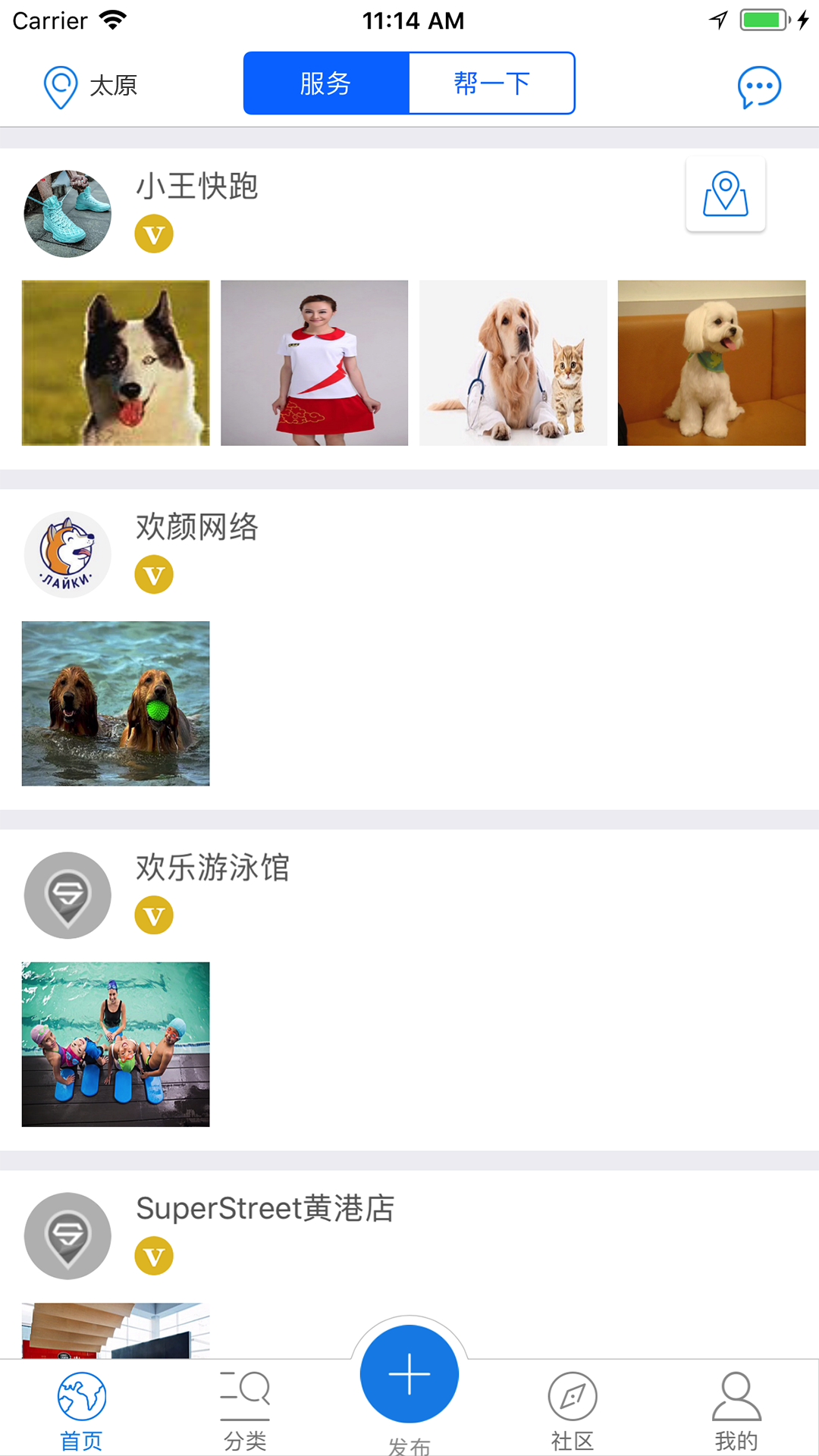This screenshot has height=1456, width=819.
Task: Open the 社区 tab
Action: pos(573,1410)
